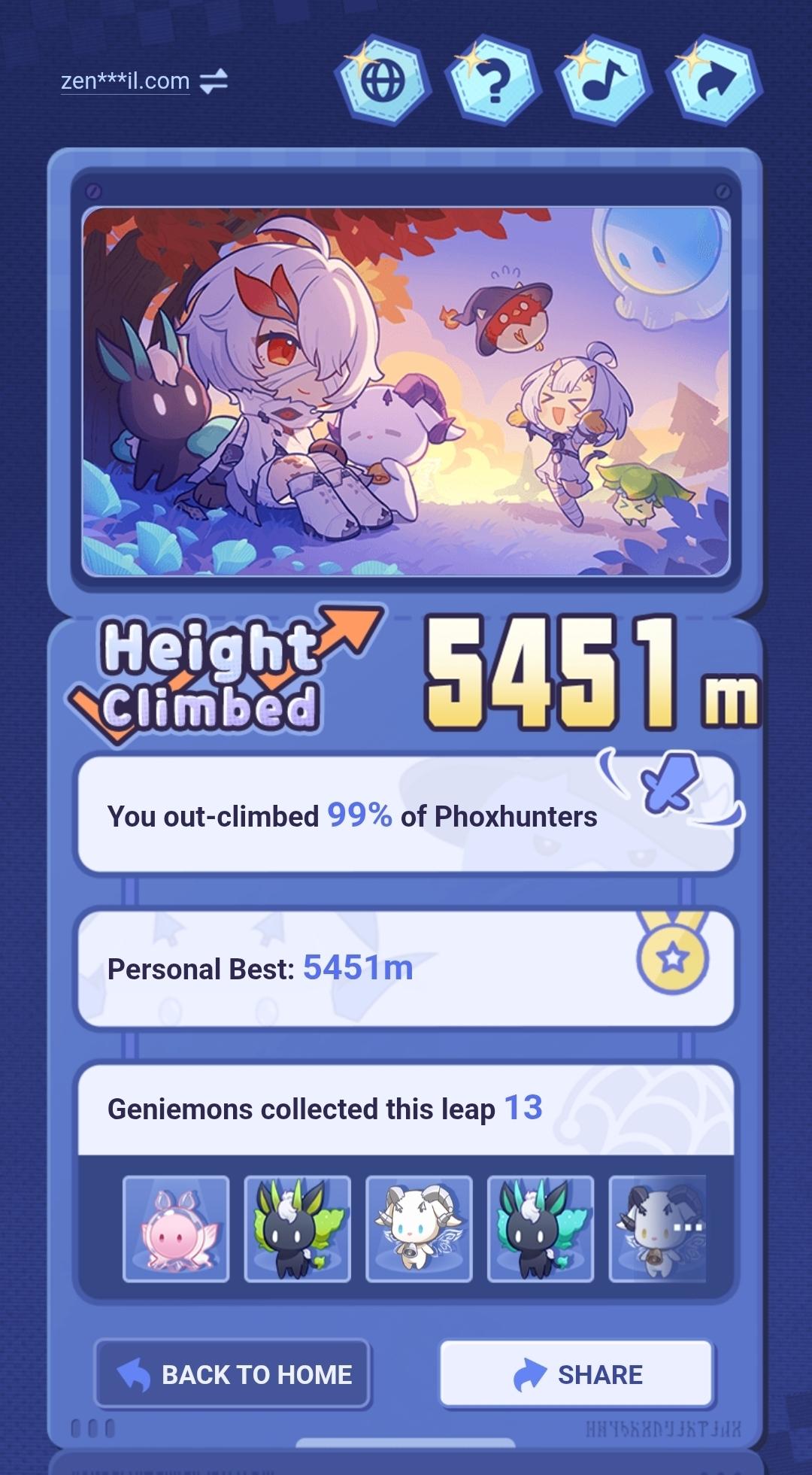Expand the last Geniemon tile with ellipsis
The image size is (812, 1475).
click(x=659, y=1229)
